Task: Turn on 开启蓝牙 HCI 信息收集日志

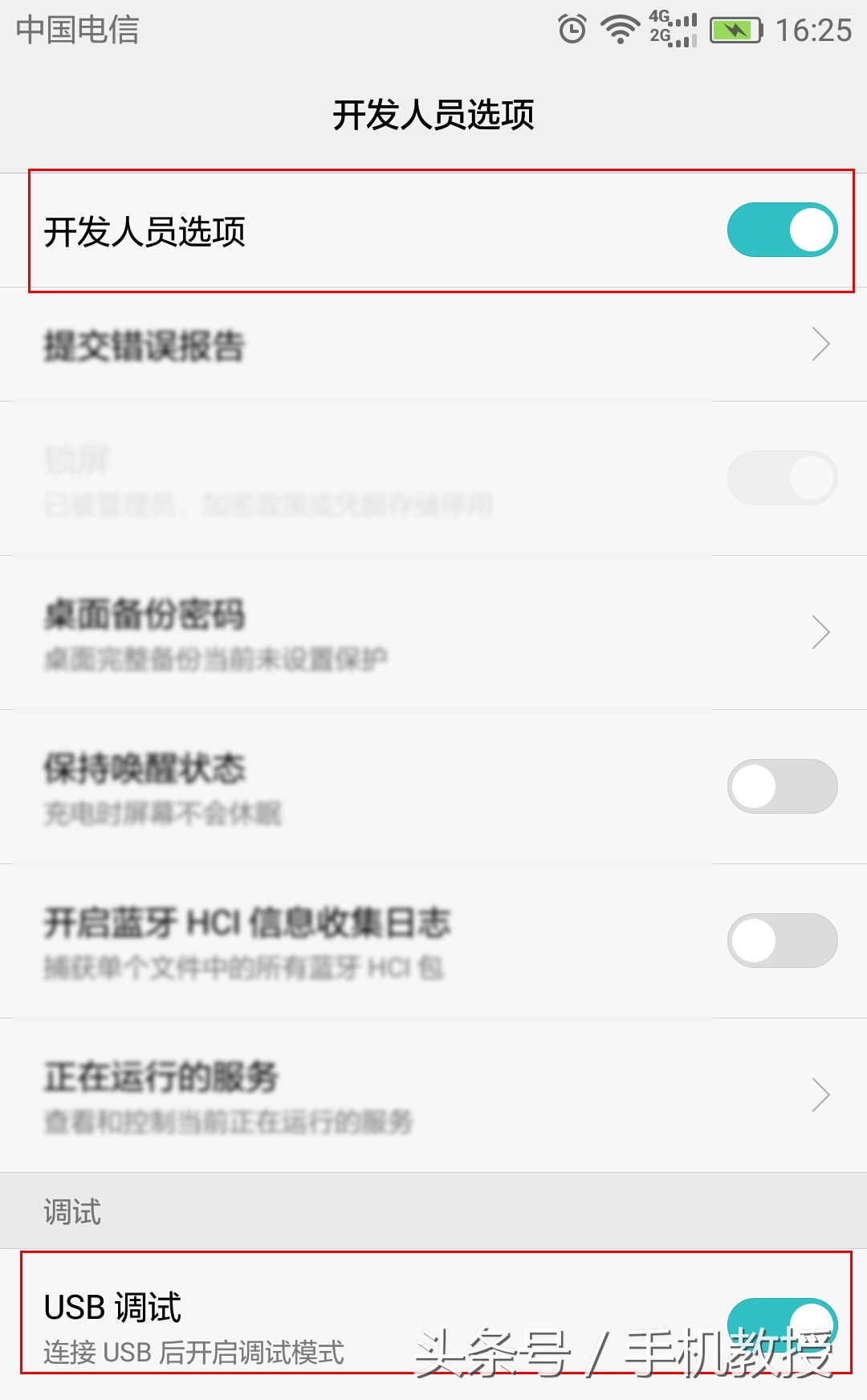Action: 782,941
